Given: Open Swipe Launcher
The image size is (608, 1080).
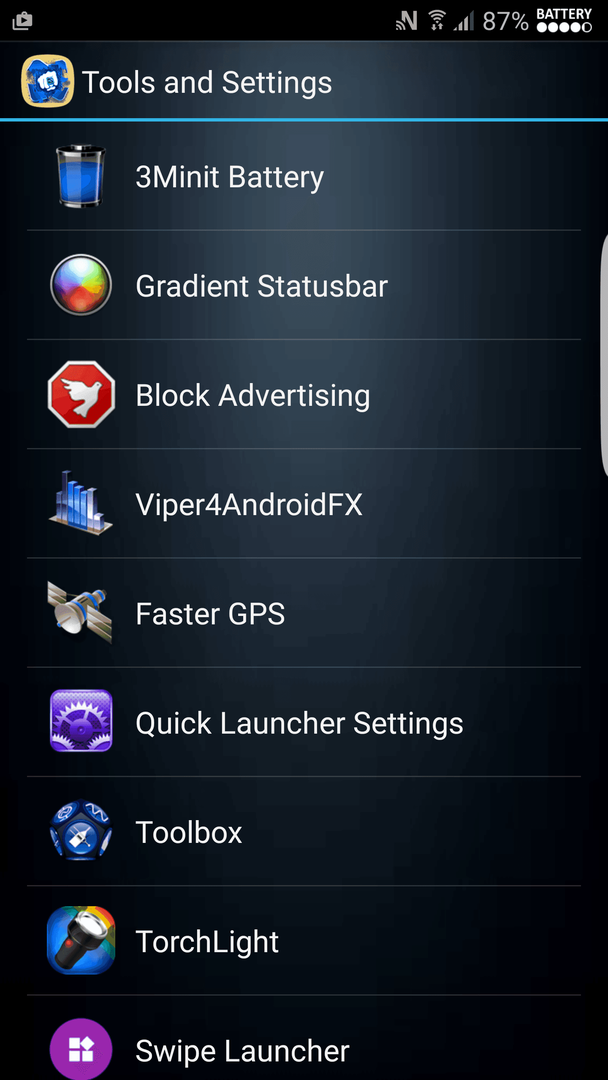Looking at the screenshot, I should click(x=304, y=1039).
